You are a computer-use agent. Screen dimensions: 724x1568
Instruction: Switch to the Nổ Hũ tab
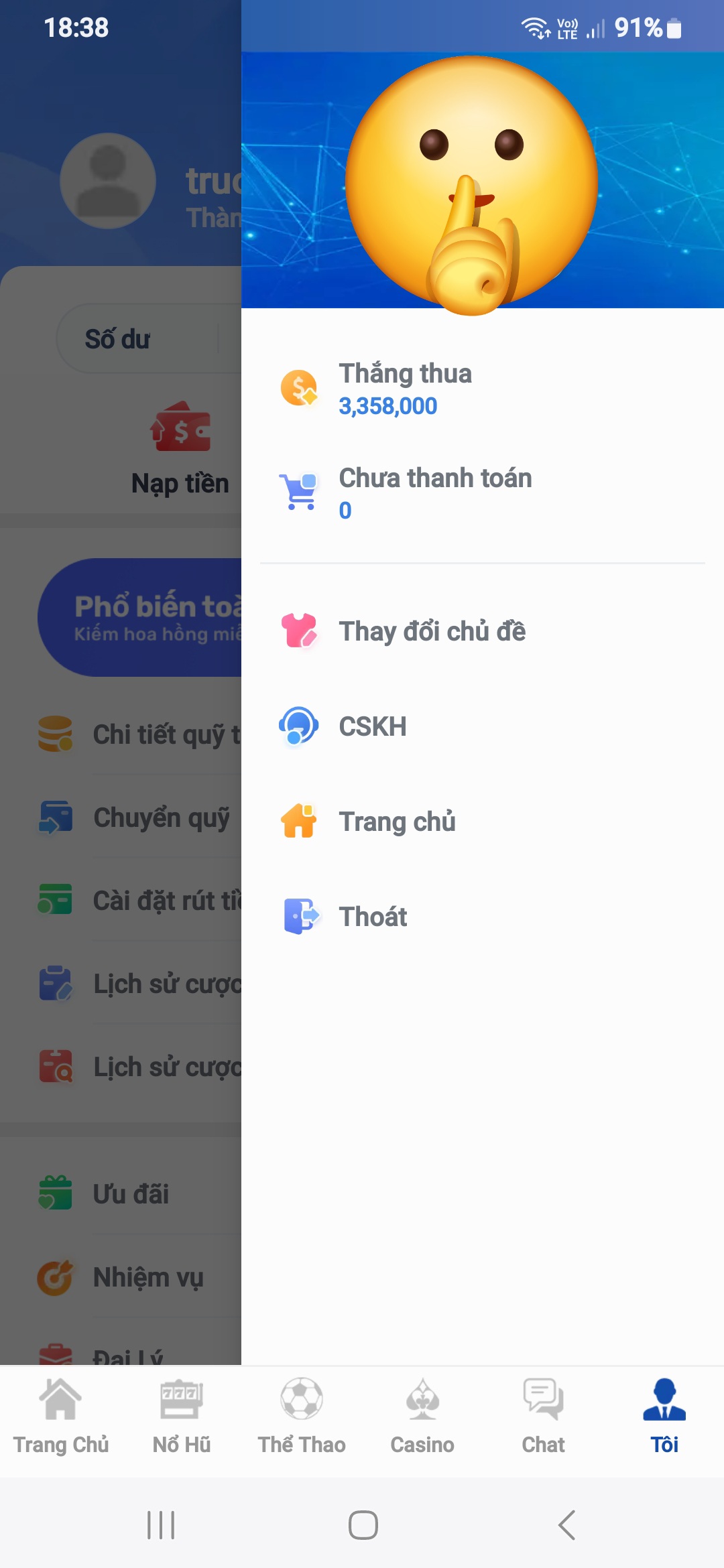(181, 1415)
